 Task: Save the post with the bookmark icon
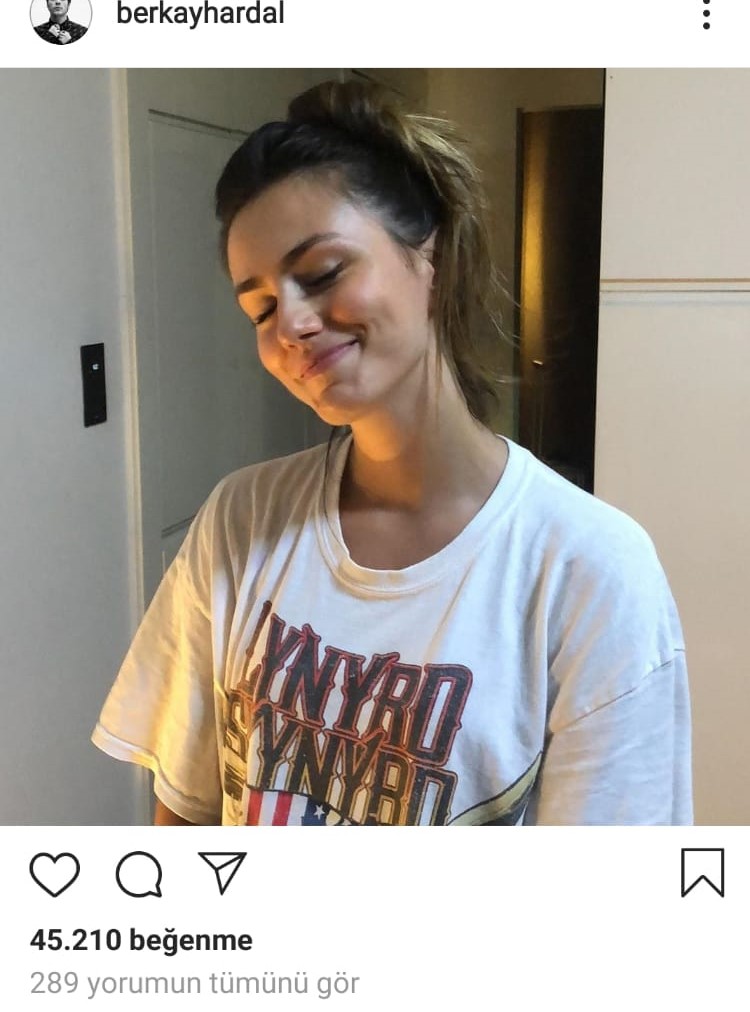702,873
